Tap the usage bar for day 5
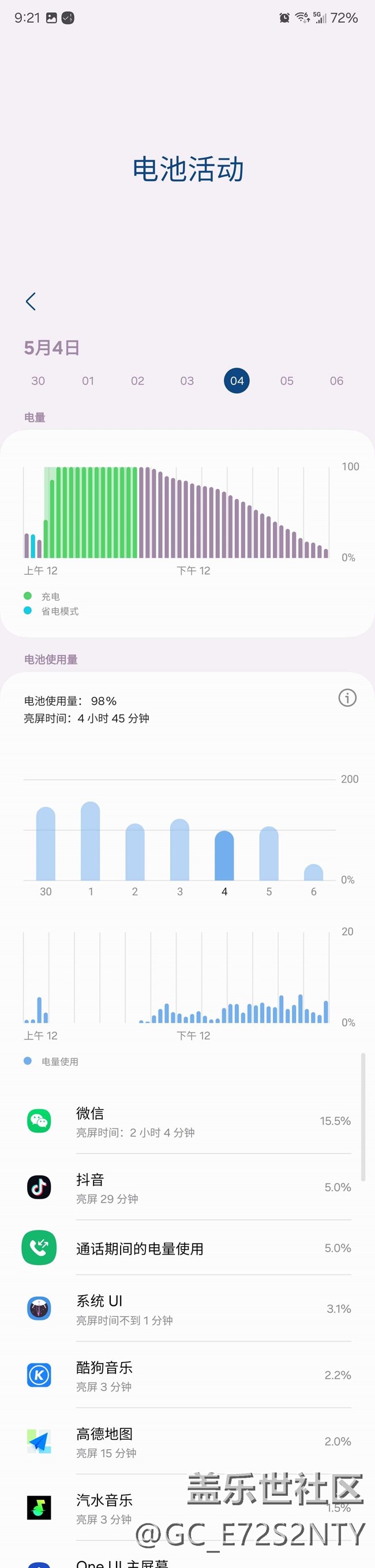 click(268, 854)
